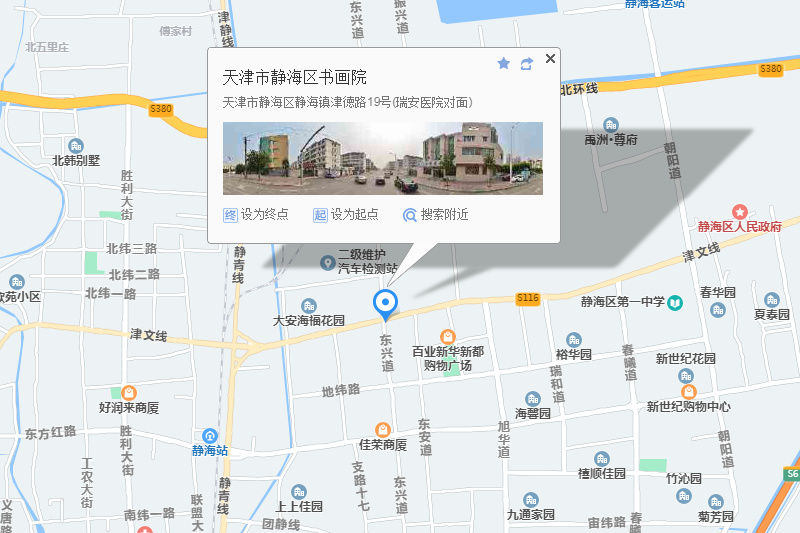The height and width of the screenshot is (533, 800).
Task: Share the 天津市静海区书画院 location
Action: (x=527, y=63)
